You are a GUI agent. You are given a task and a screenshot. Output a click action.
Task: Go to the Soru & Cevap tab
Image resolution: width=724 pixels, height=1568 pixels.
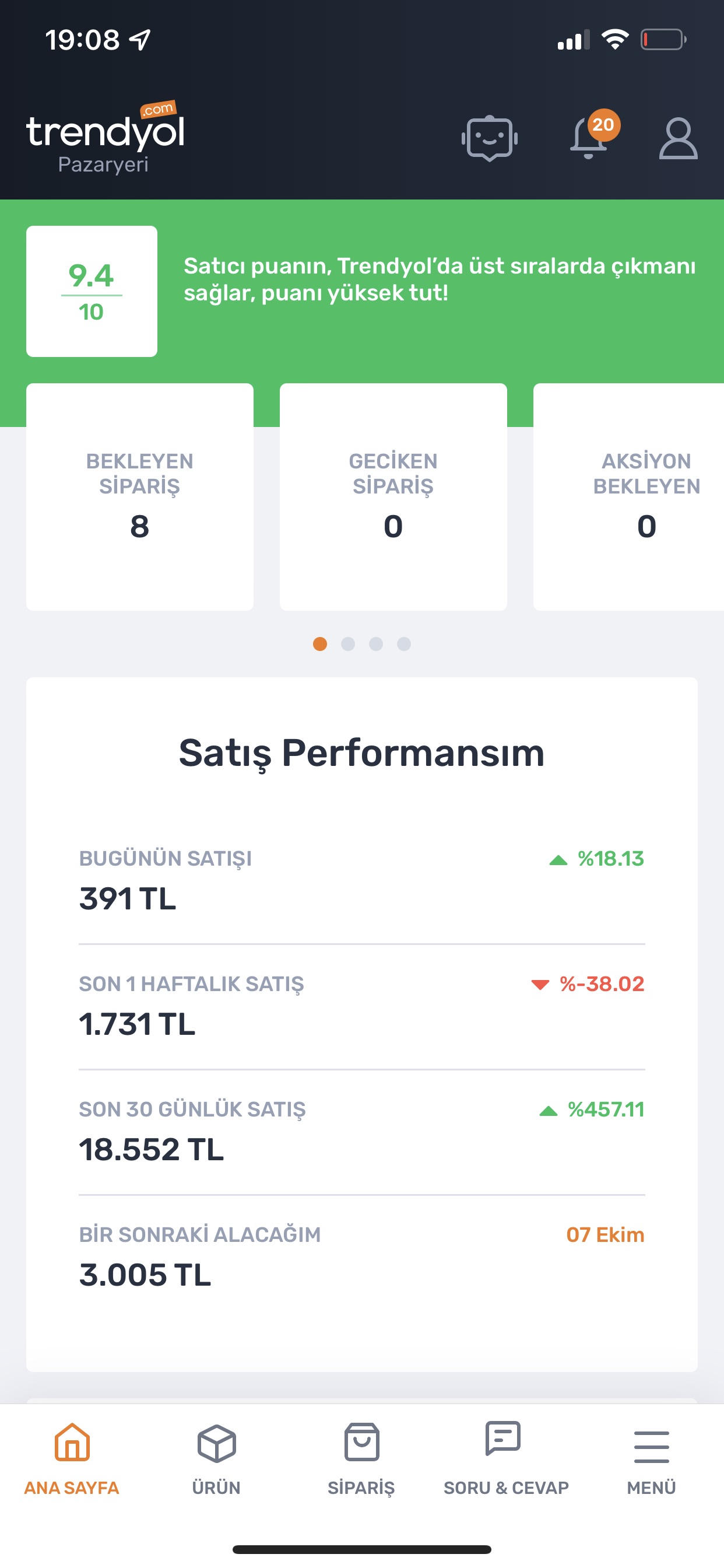pos(506,1459)
